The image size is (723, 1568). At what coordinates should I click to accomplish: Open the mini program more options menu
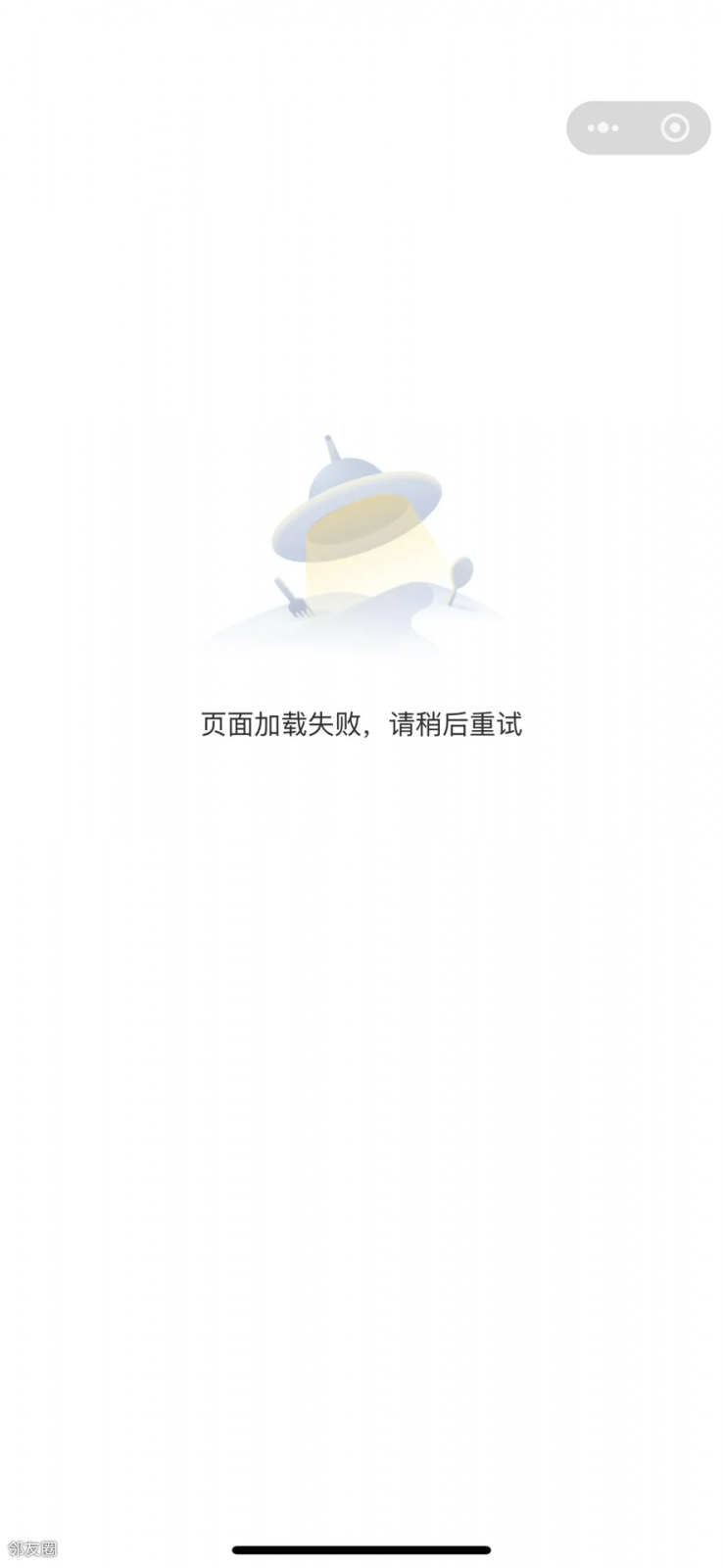point(602,128)
